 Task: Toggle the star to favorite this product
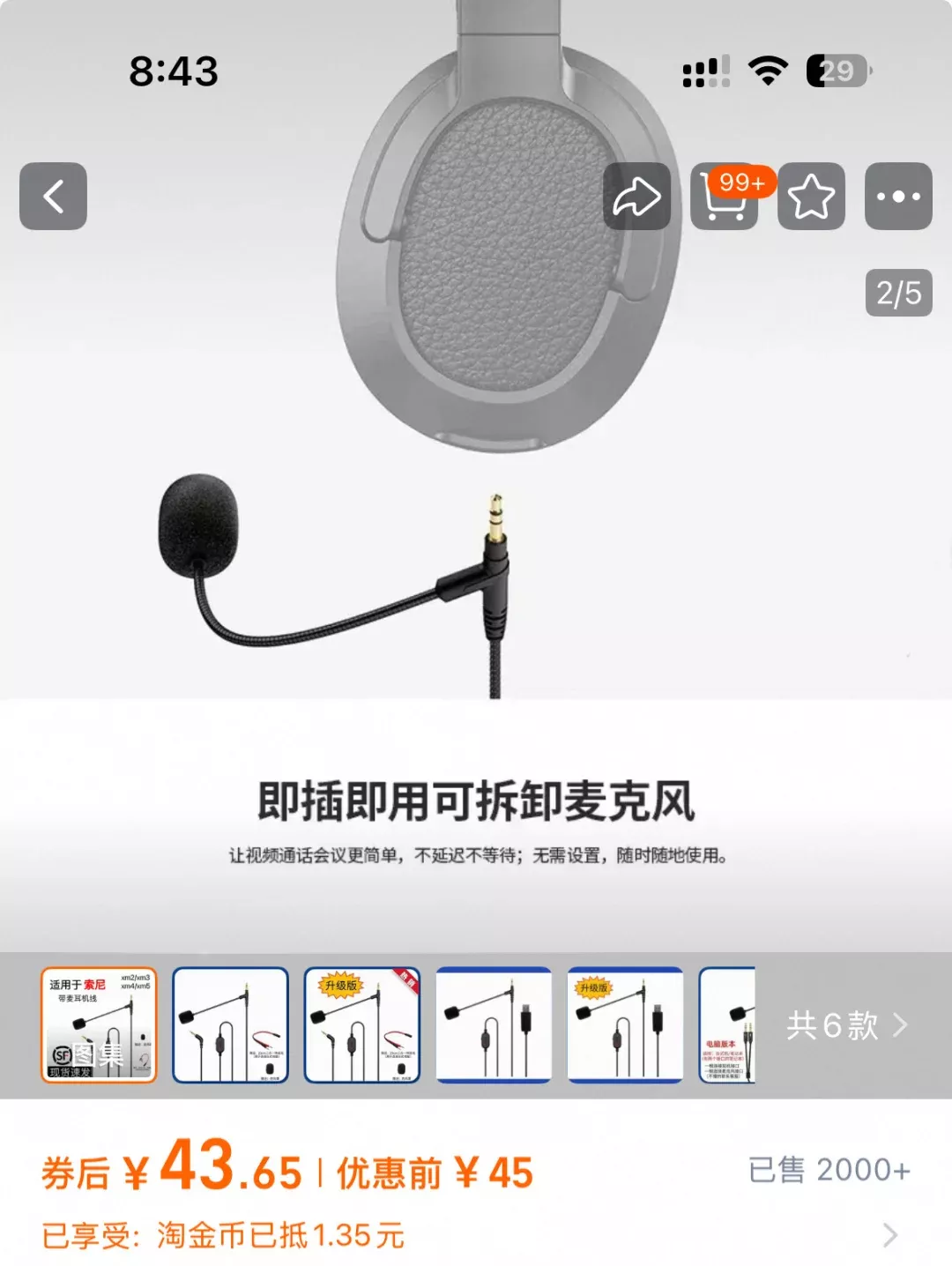812,197
